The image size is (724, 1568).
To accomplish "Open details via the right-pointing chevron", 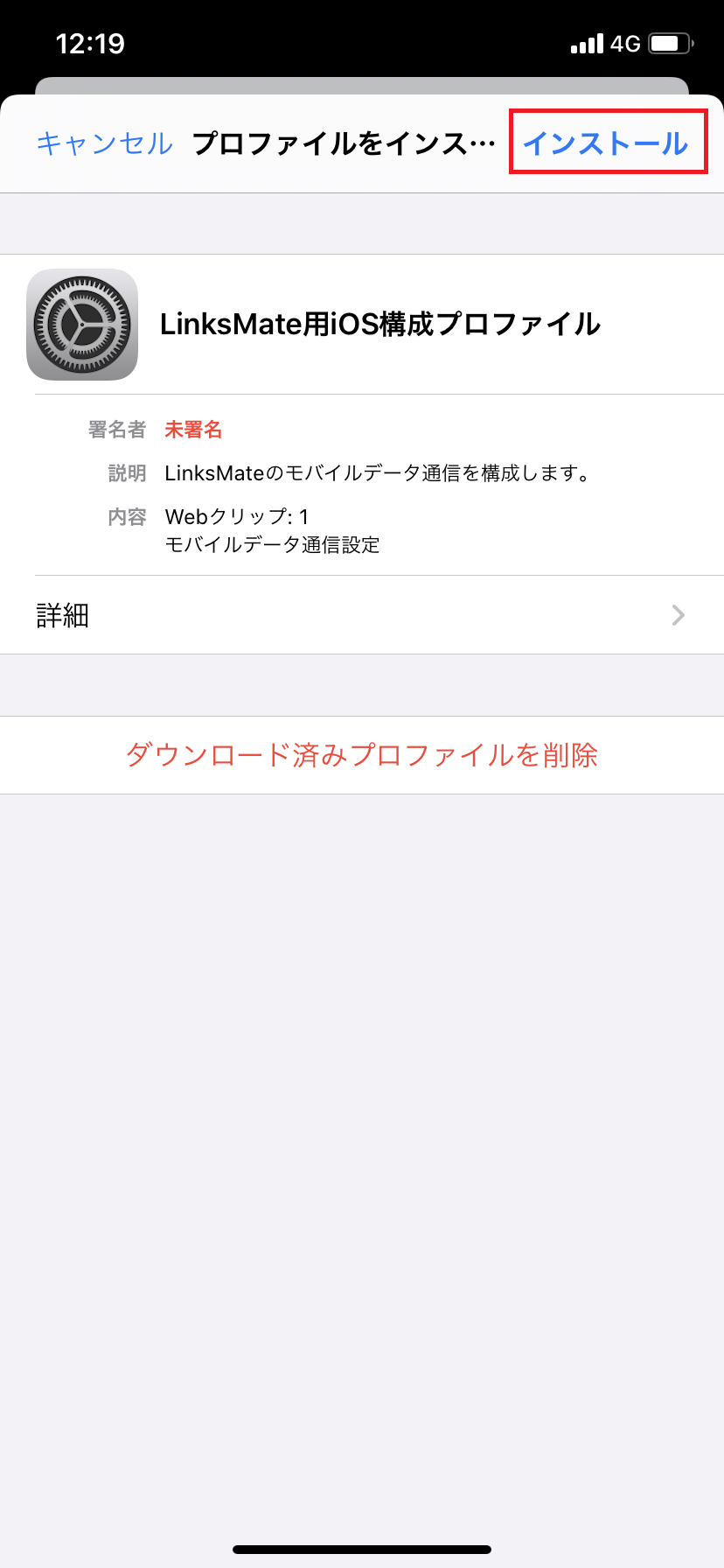I will click(x=678, y=615).
